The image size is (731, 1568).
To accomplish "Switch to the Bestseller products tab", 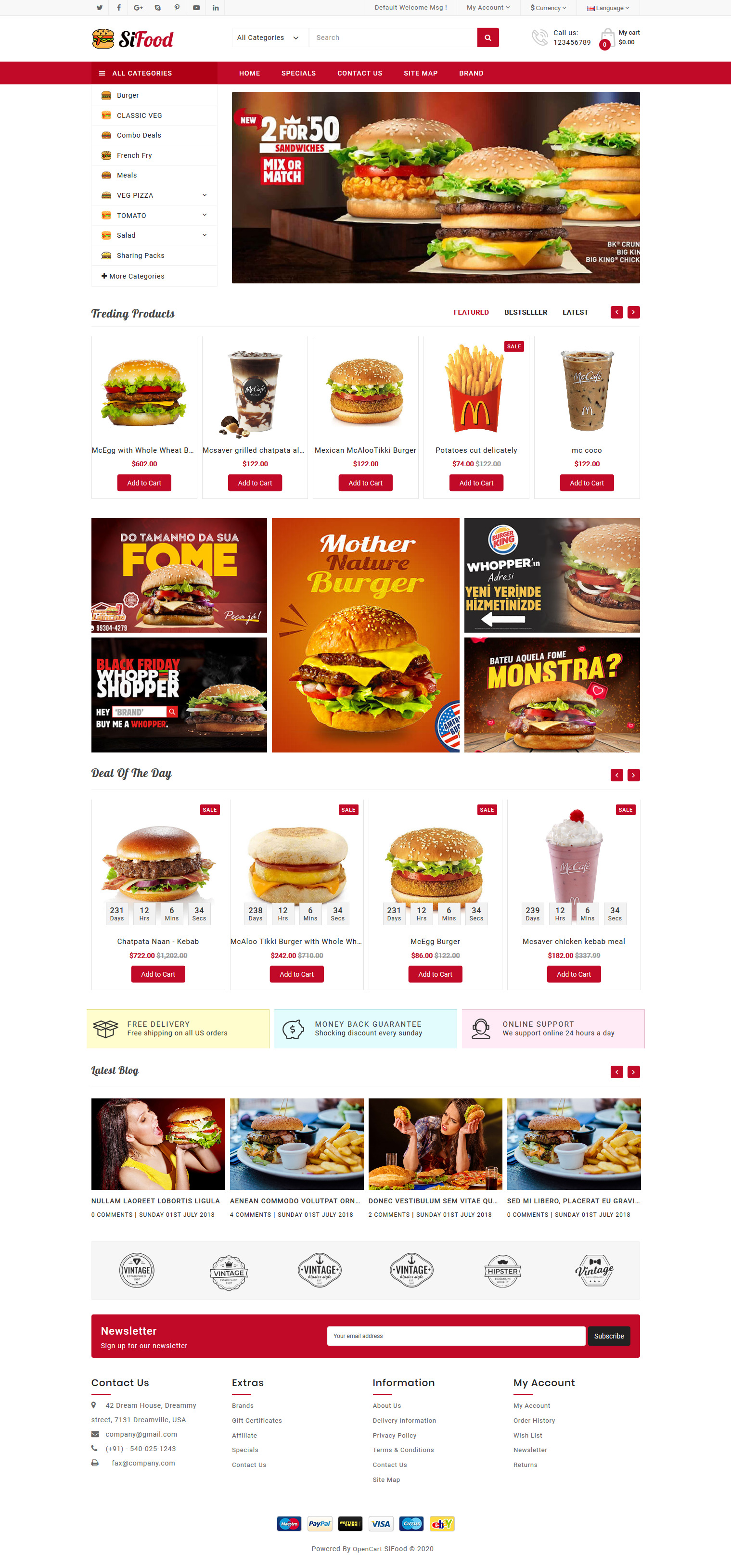I will [x=526, y=312].
